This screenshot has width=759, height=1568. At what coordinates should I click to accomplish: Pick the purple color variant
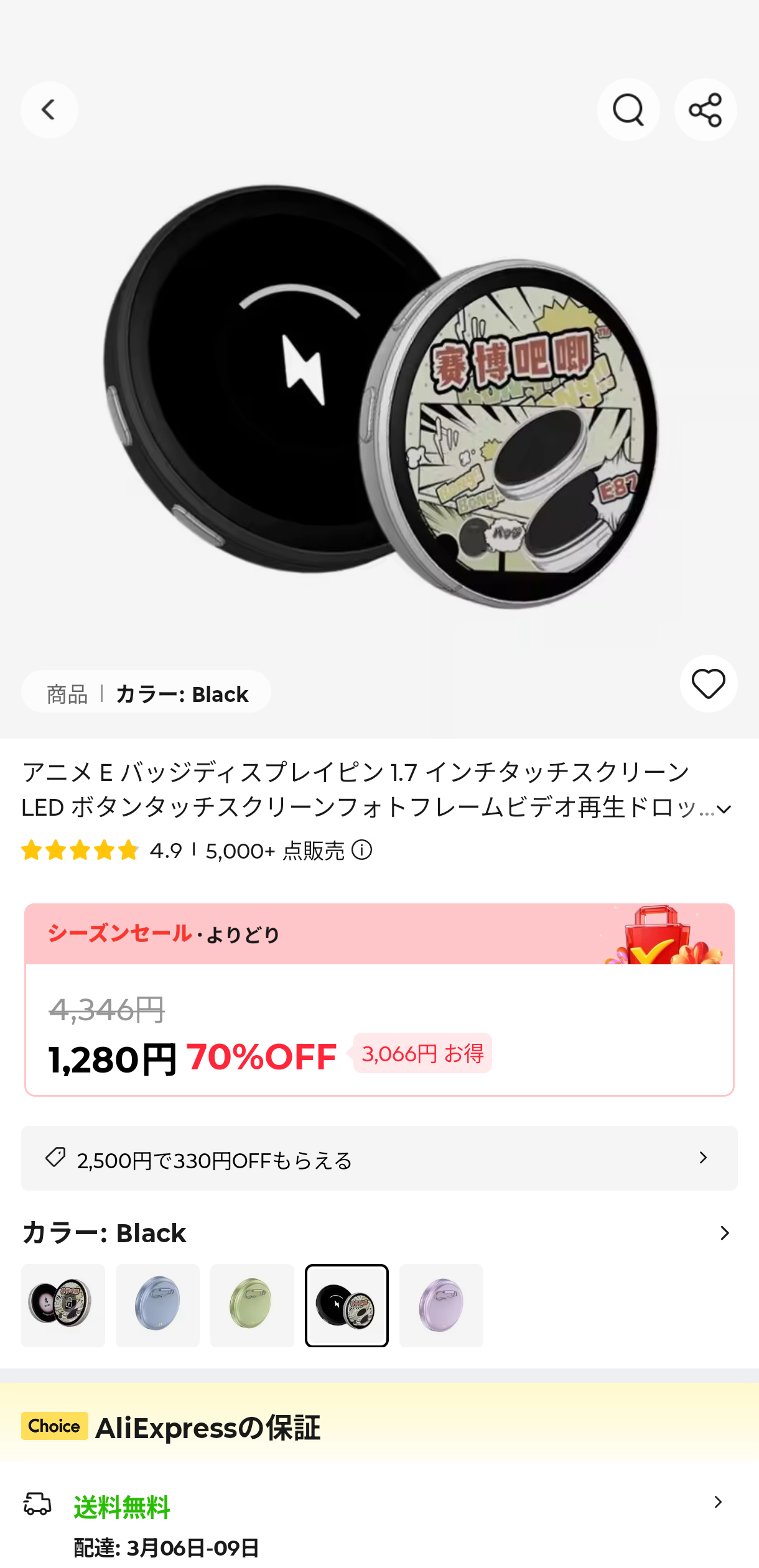441,1304
